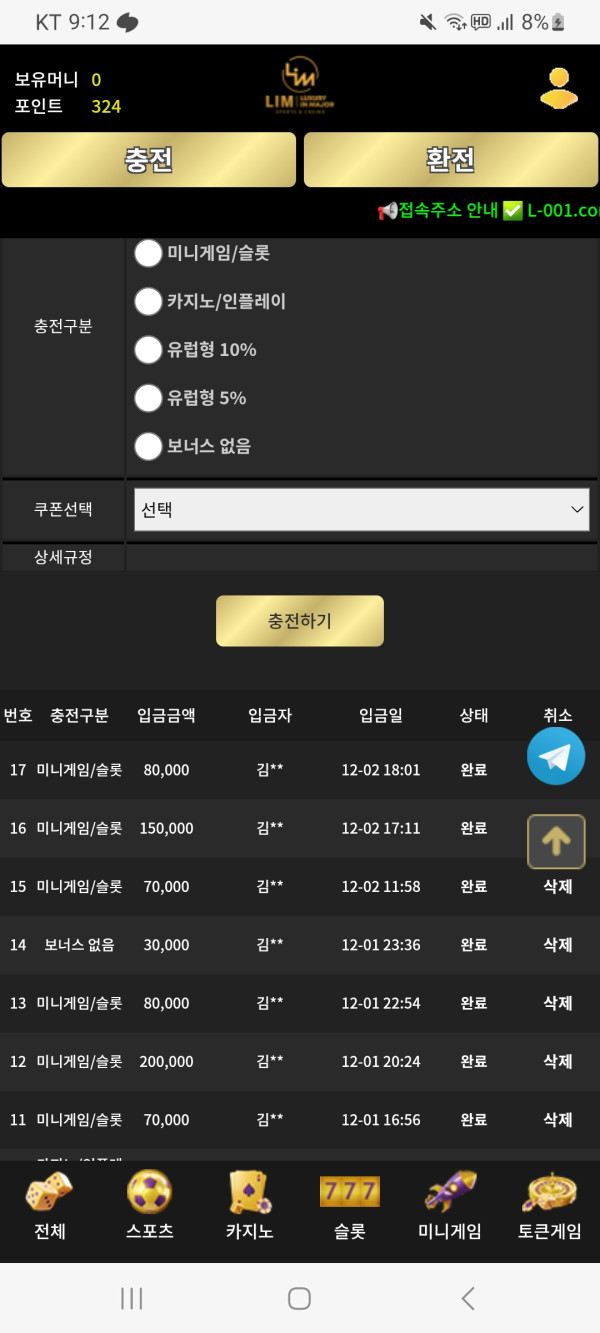Open the 카지노 tab
This screenshot has width=600, height=1333.
(x=249, y=1207)
